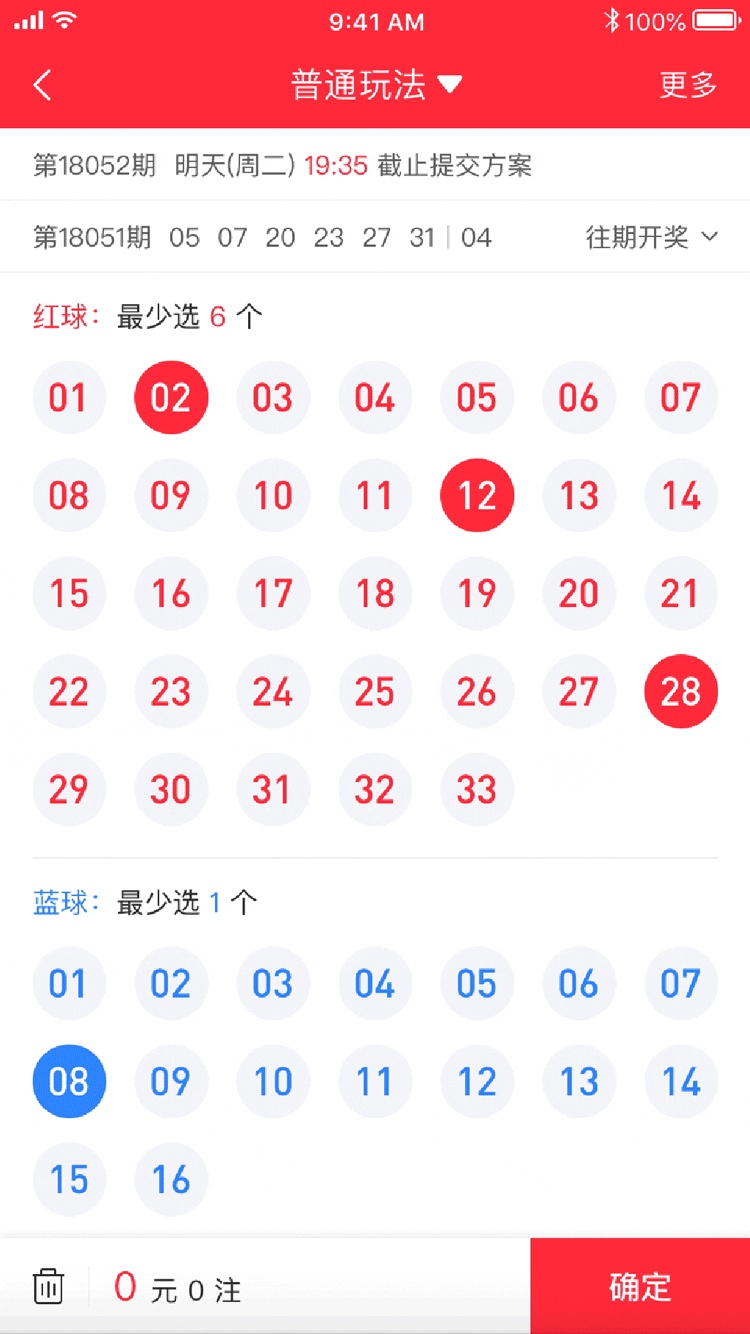Select red ball 33
750x1334 pixels.
pyautogui.click(x=477, y=790)
